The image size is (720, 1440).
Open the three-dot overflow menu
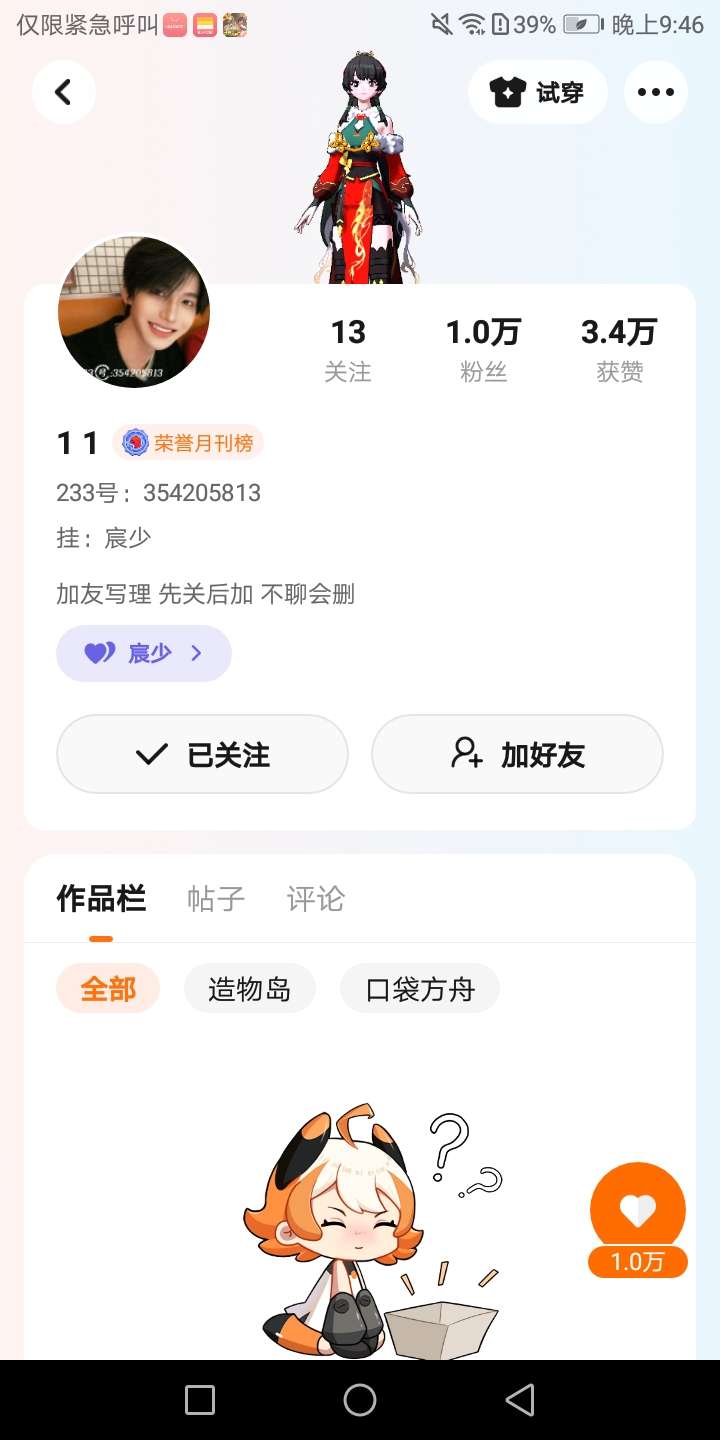click(655, 92)
